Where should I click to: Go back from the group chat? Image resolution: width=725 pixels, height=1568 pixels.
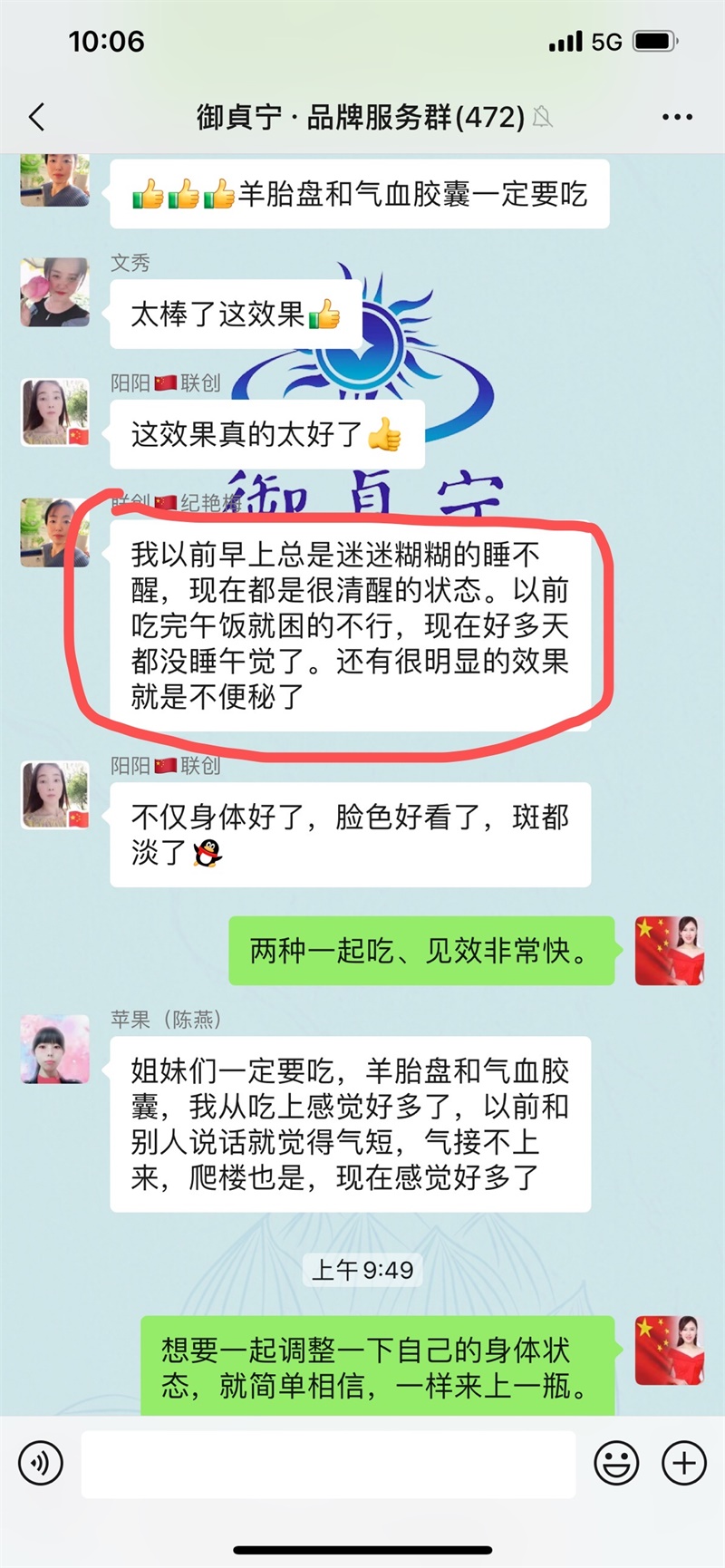click(x=37, y=117)
